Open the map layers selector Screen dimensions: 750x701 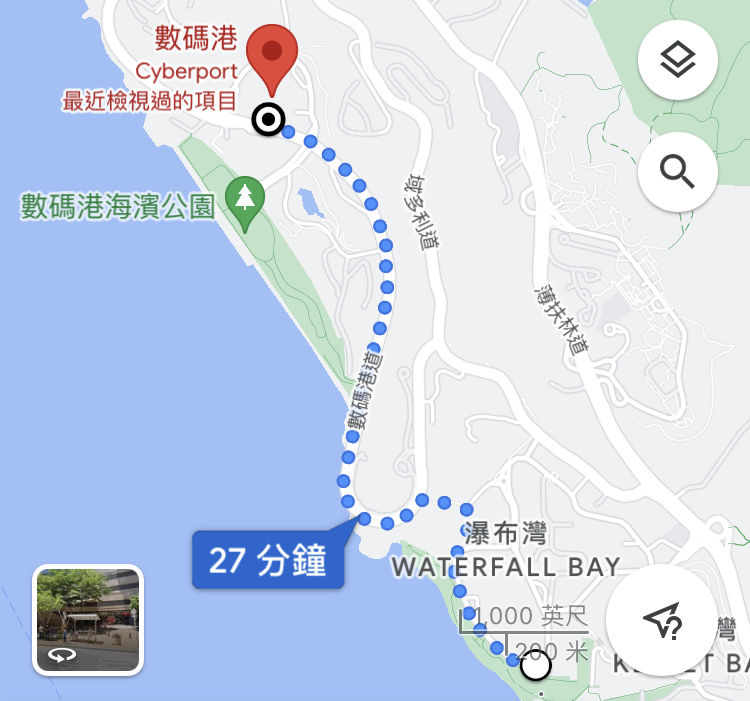coord(677,60)
